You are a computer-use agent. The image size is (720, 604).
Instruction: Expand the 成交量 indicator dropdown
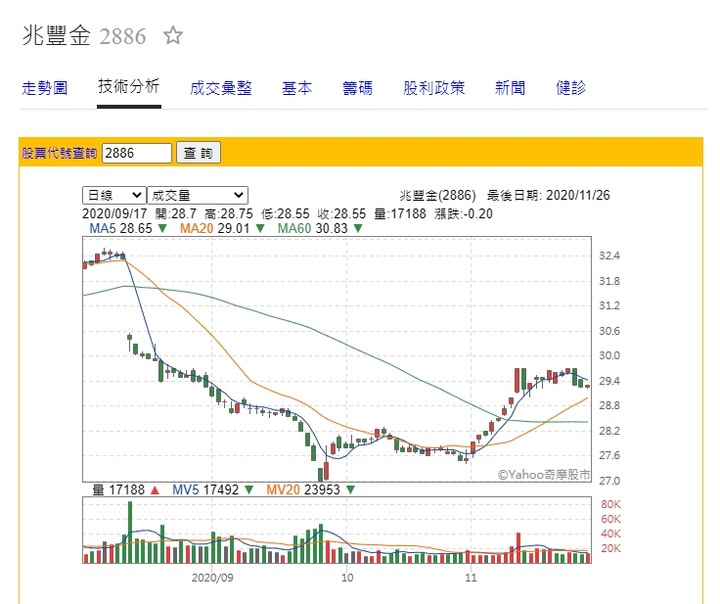coord(197,195)
